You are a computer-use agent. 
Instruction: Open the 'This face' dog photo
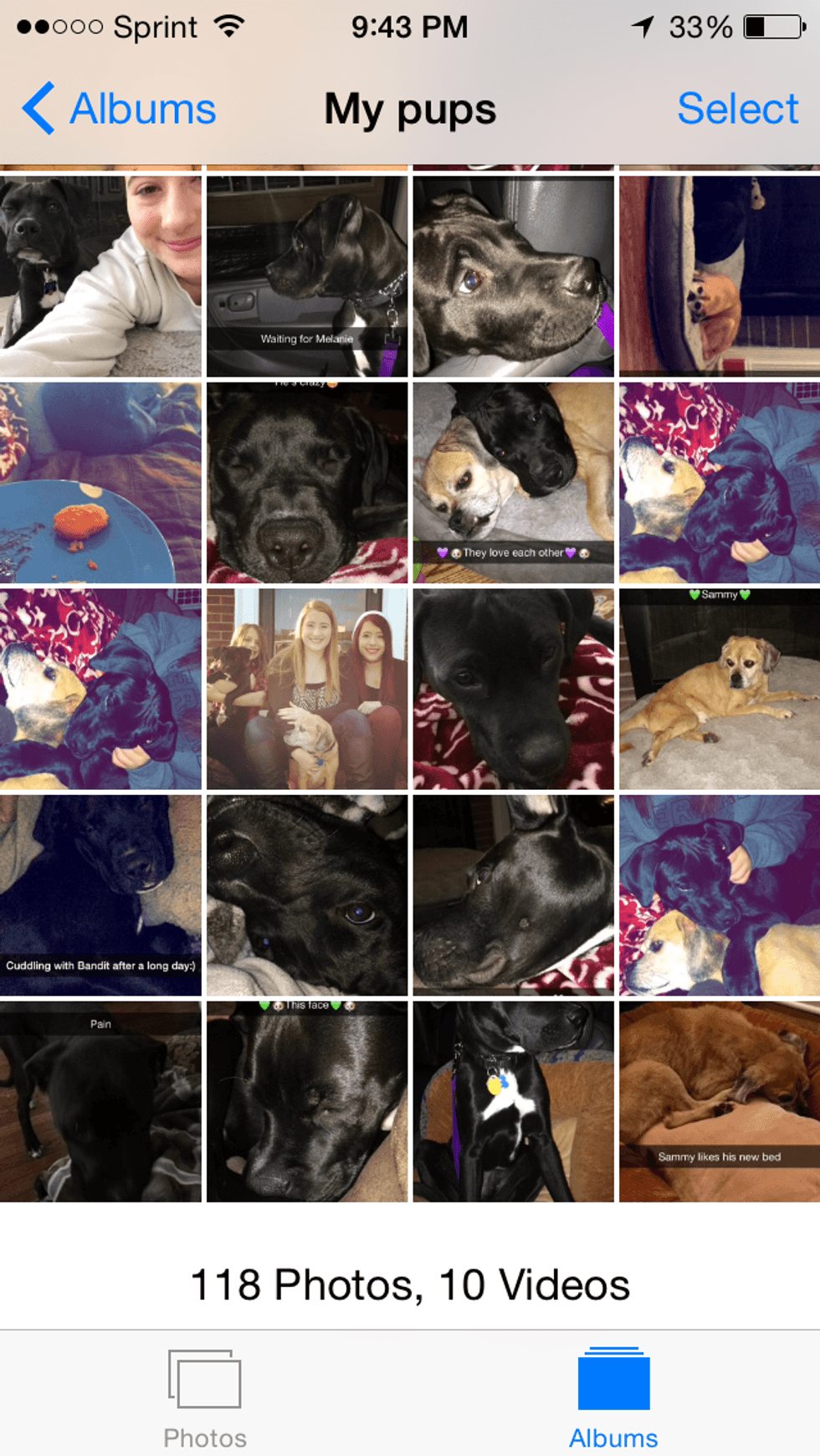tap(307, 1101)
